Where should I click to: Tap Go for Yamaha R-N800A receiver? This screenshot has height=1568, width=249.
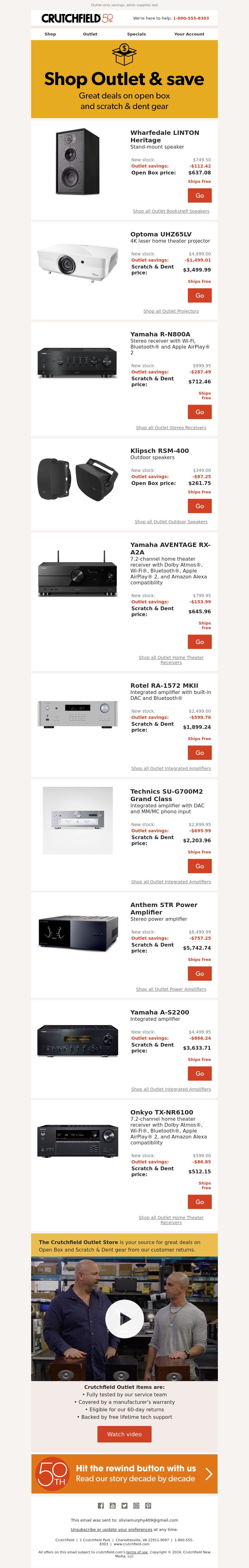[x=200, y=412]
